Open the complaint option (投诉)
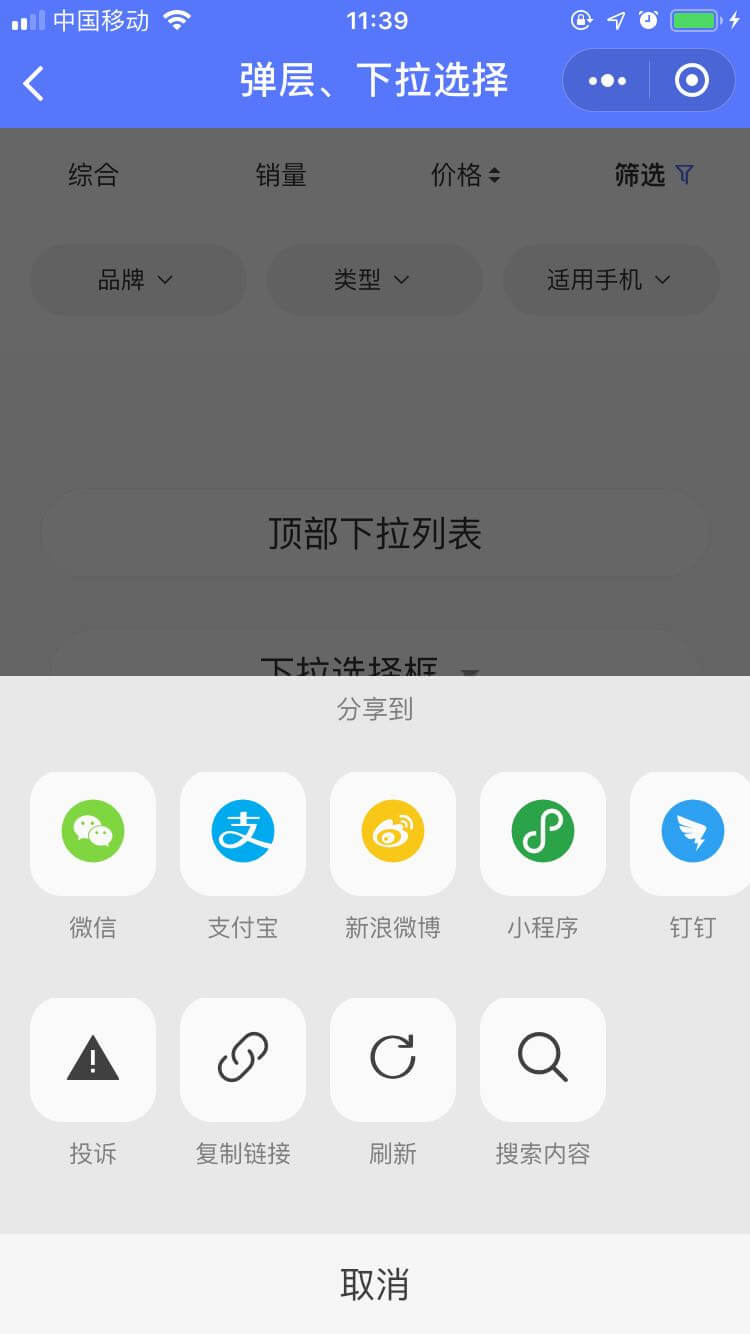The image size is (750, 1334). pyautogui.click(x=93, y=1058)
